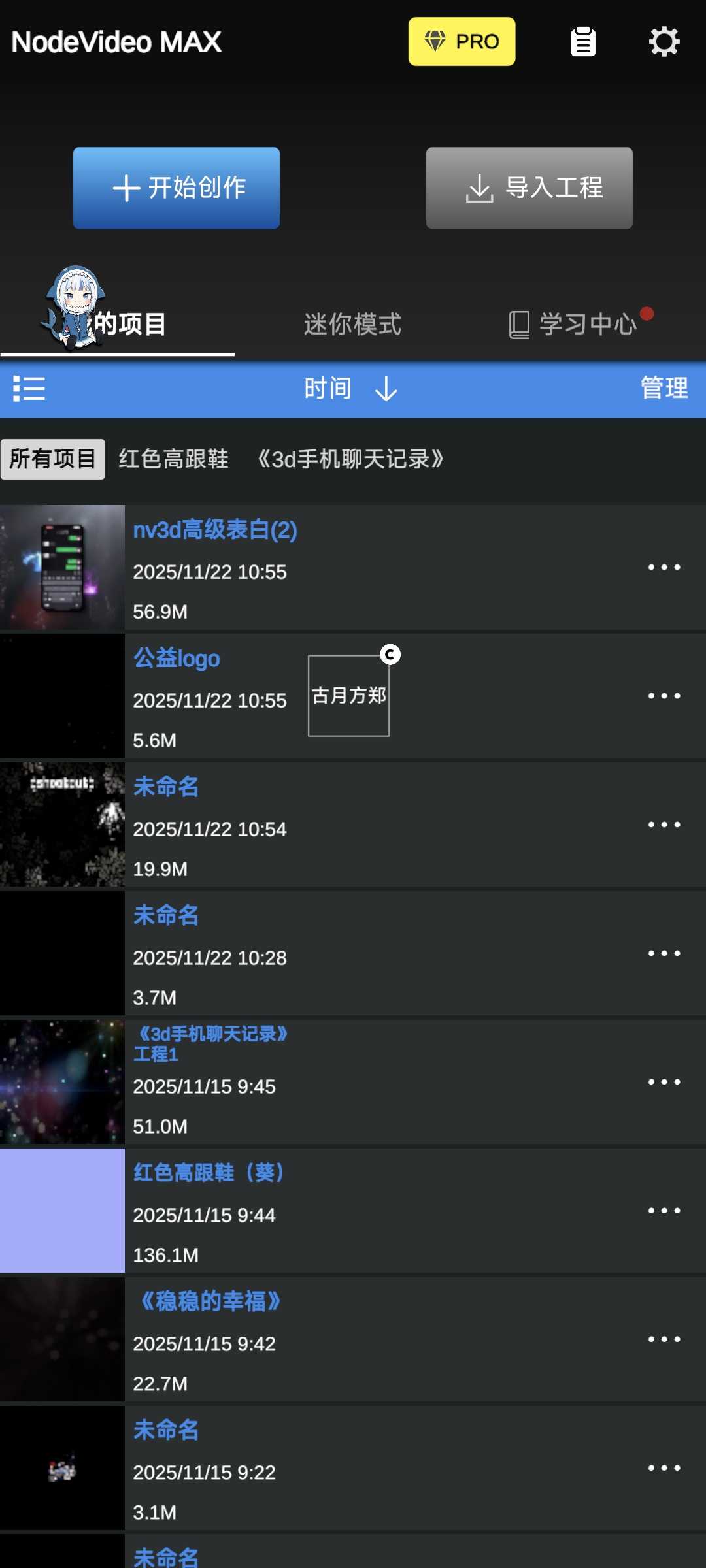Viewport: 706px width, 1568px height.
Task: Change sort order by 时间
Action: pos(350,389)
